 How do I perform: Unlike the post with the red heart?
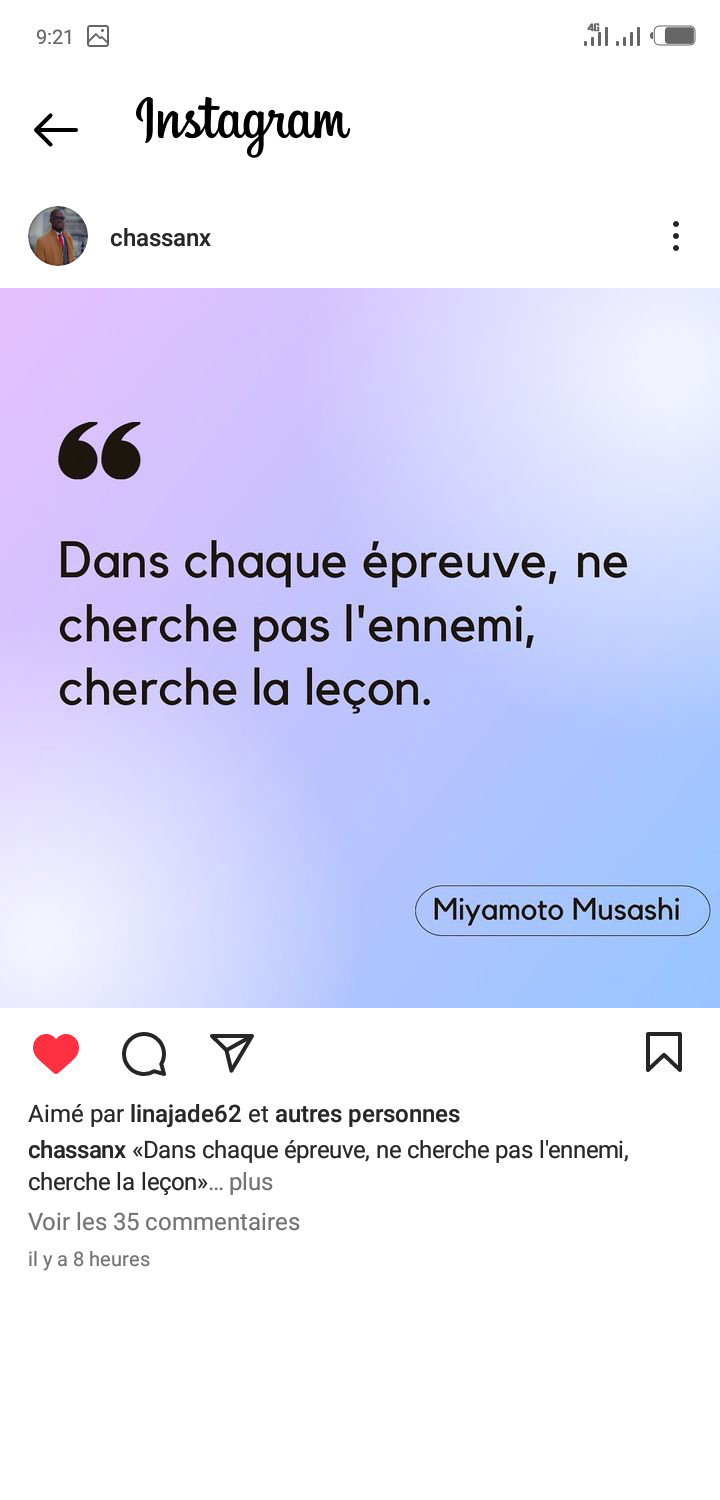[56, 1054]
